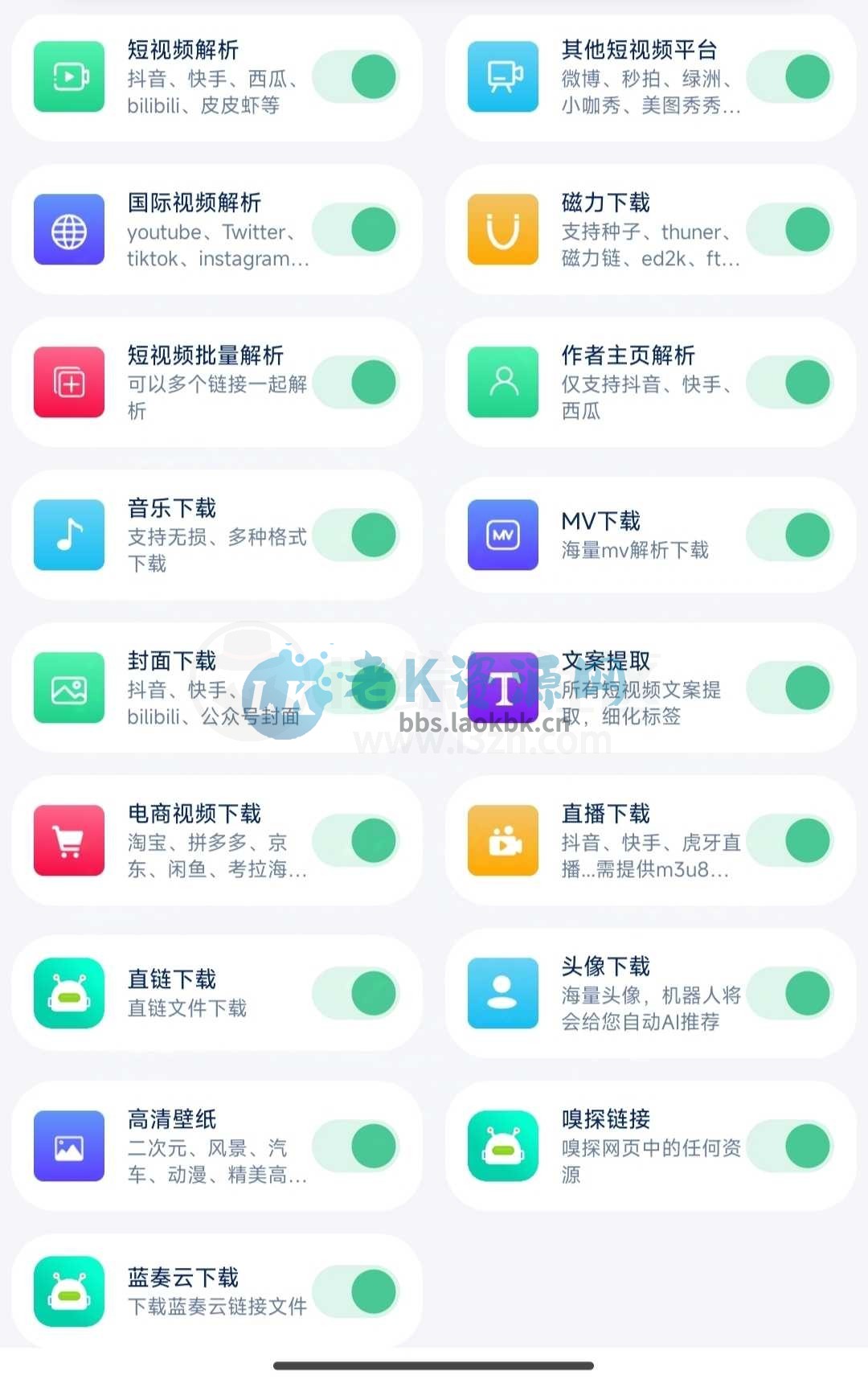Disable 作者主页解析 switch
This screenshot has height=1383, width=868.
pyautogui.click(x=790, y=382)
